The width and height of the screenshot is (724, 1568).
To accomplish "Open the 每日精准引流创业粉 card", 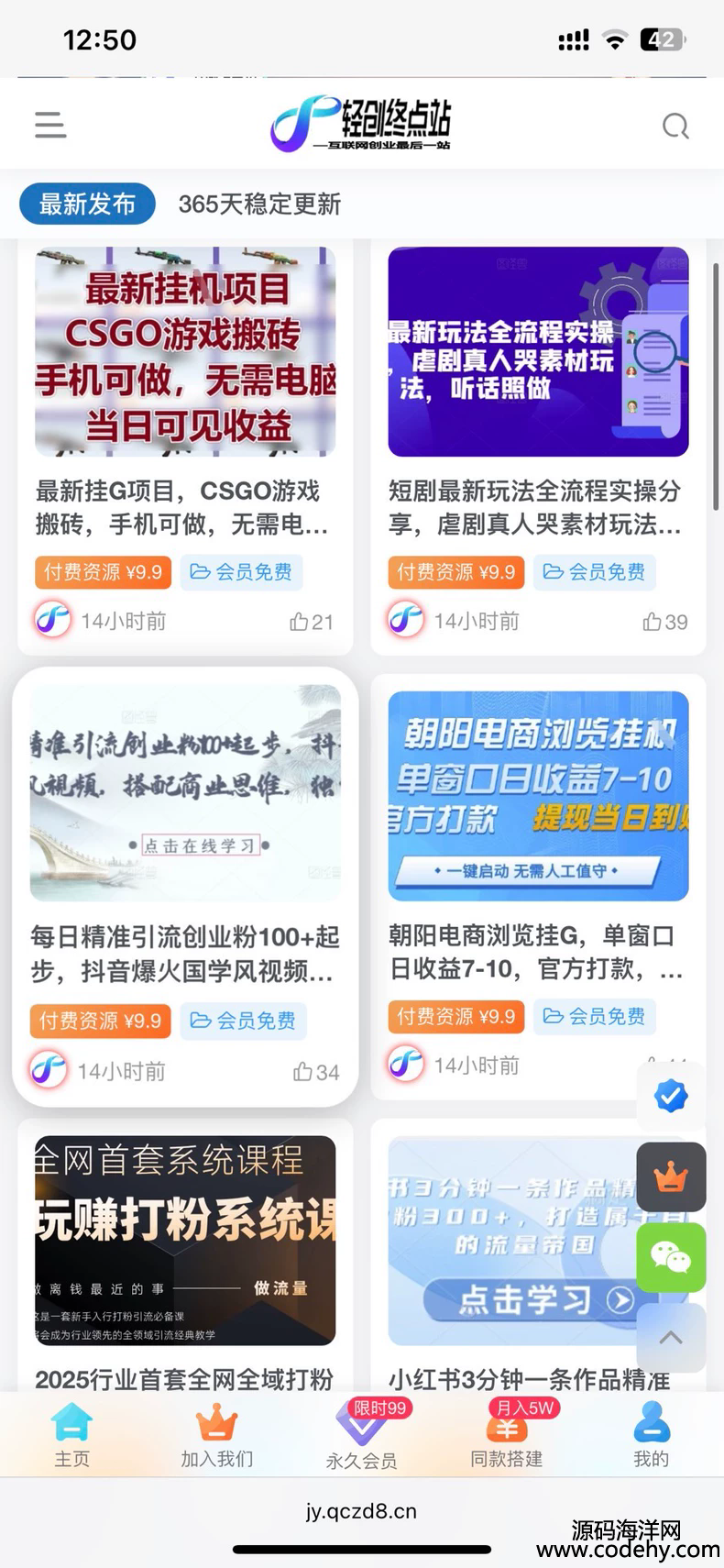I will (185, 887).
